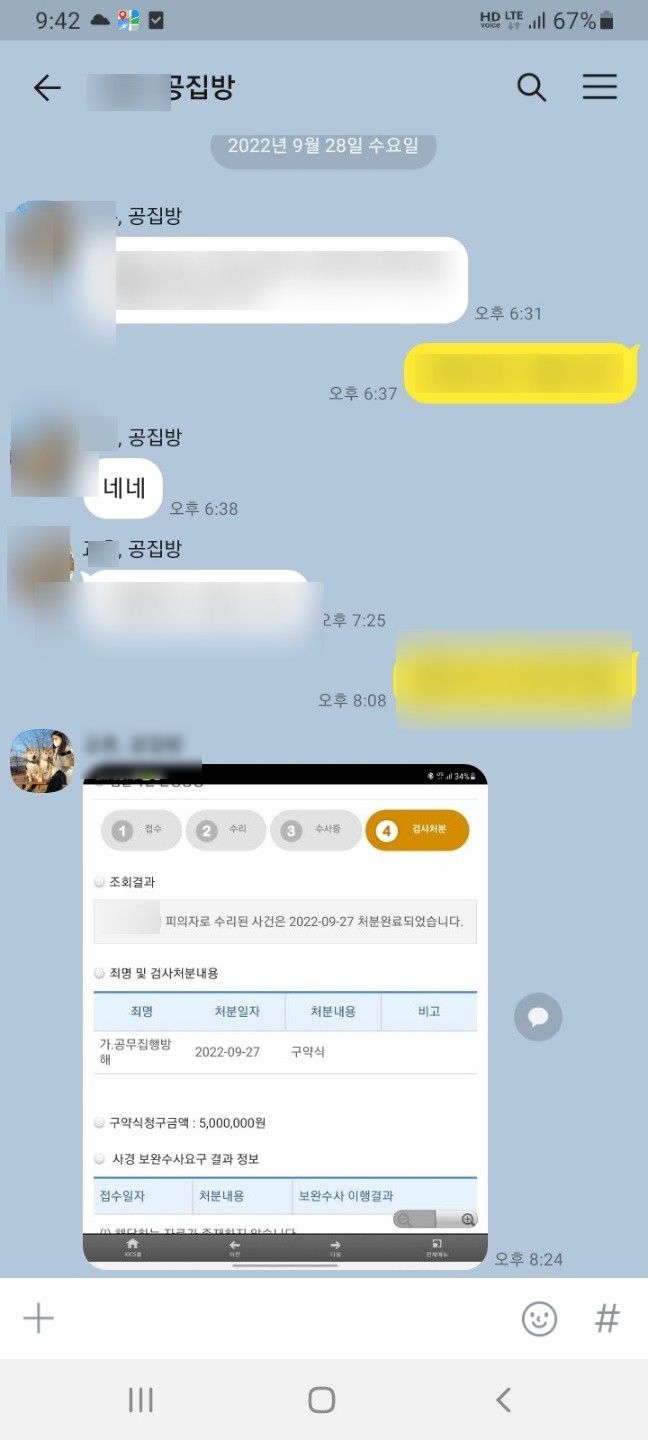Open the sender's profile picture
Image resolution: width=648 pixels, height=1440 pixels.
42,761
